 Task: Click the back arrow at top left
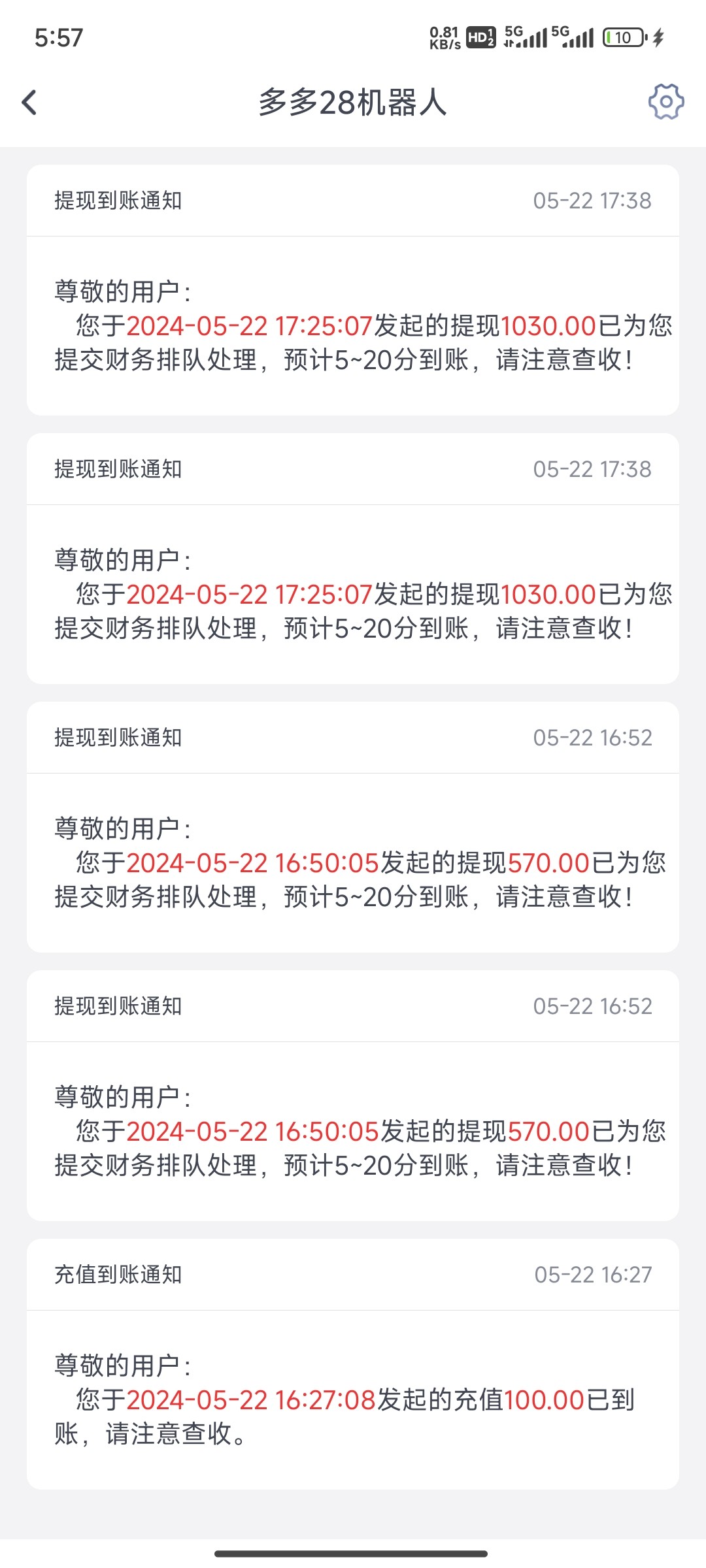(29, 103)
